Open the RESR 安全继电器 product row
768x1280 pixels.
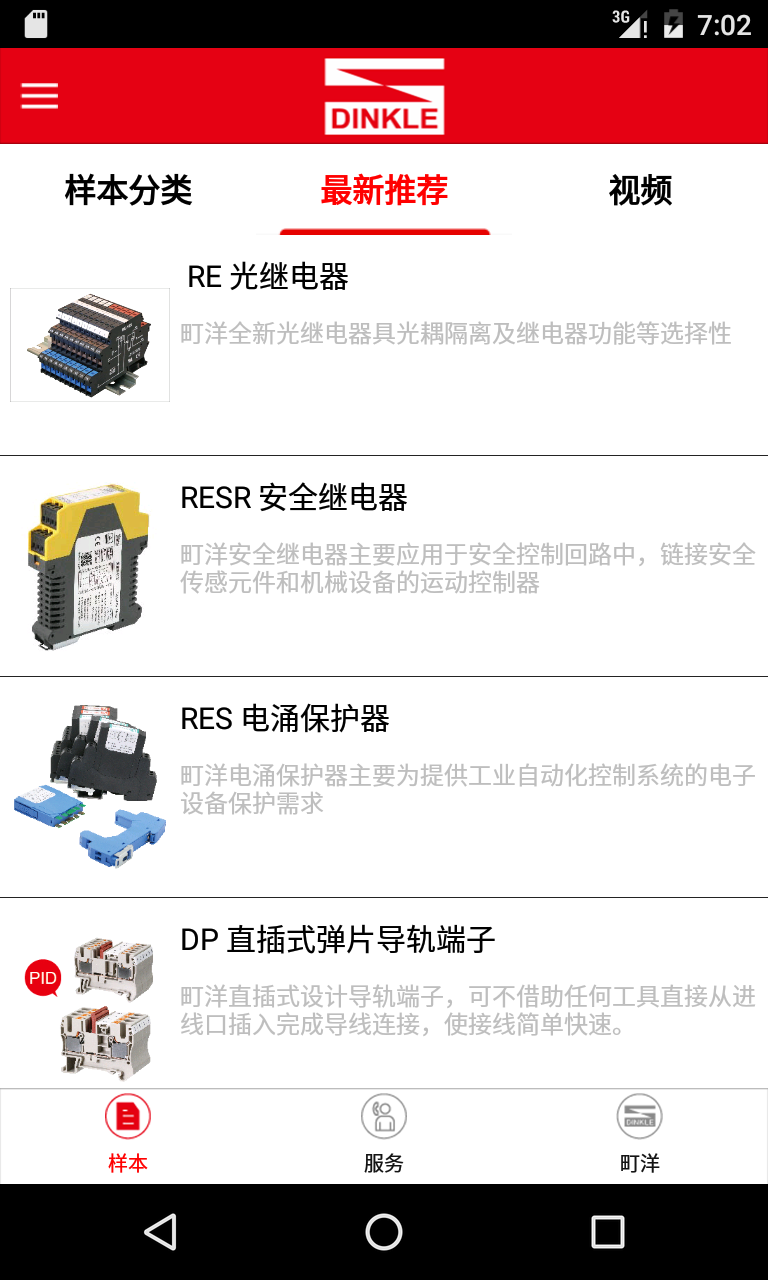pos(384,566)
